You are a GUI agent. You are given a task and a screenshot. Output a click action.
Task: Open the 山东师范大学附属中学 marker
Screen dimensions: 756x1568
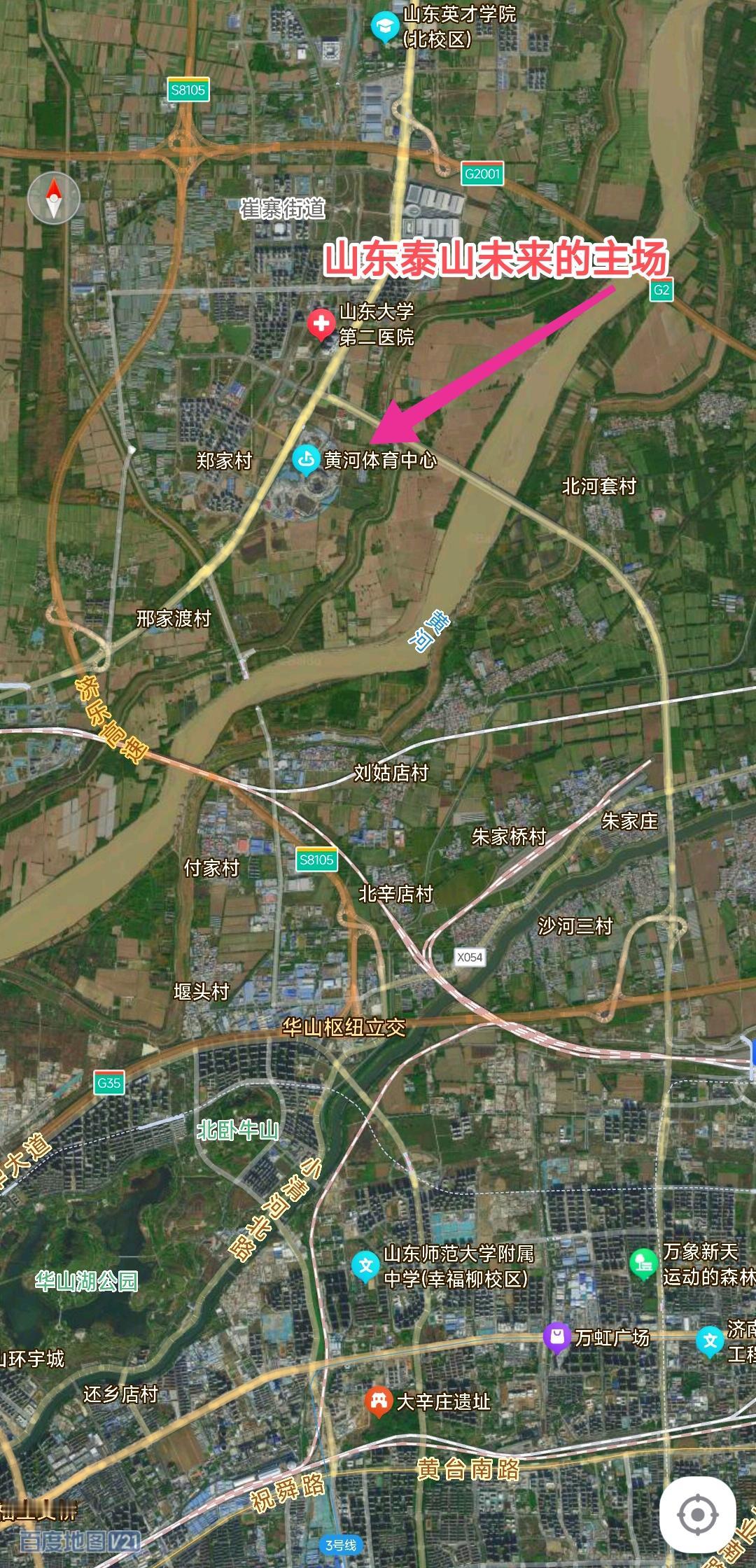365,1266
